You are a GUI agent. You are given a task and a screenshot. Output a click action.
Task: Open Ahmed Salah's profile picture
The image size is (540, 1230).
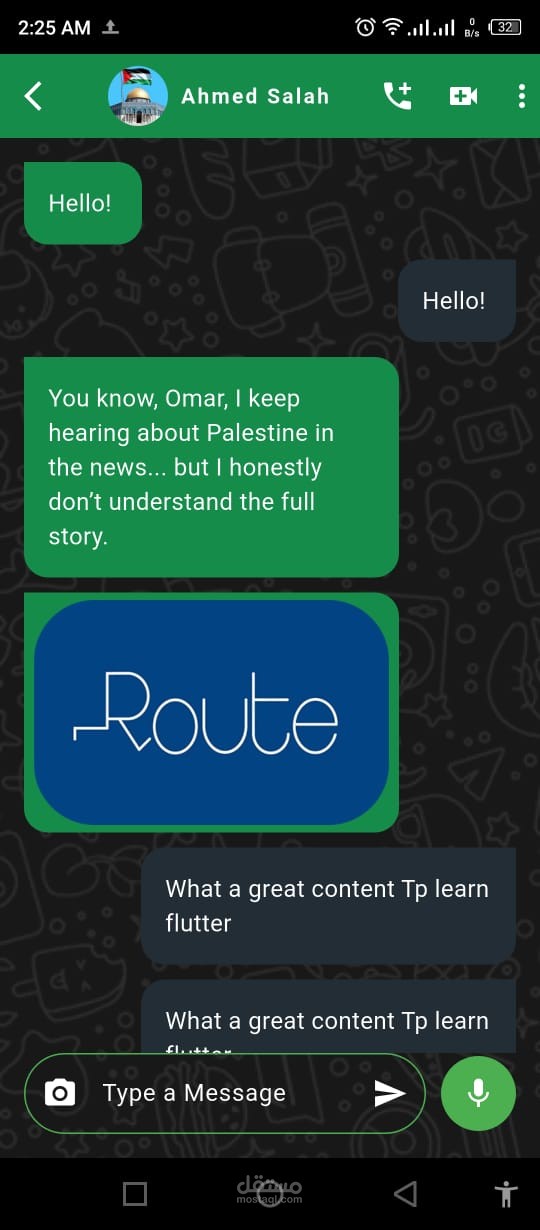(137, 96)
